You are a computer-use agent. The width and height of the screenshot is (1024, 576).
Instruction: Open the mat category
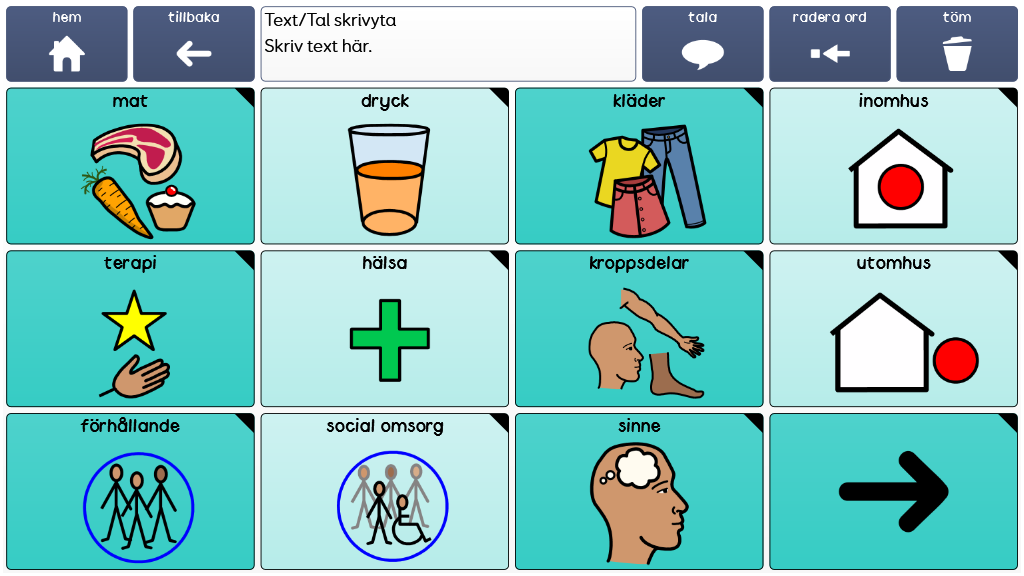click(x=130, y=166)
